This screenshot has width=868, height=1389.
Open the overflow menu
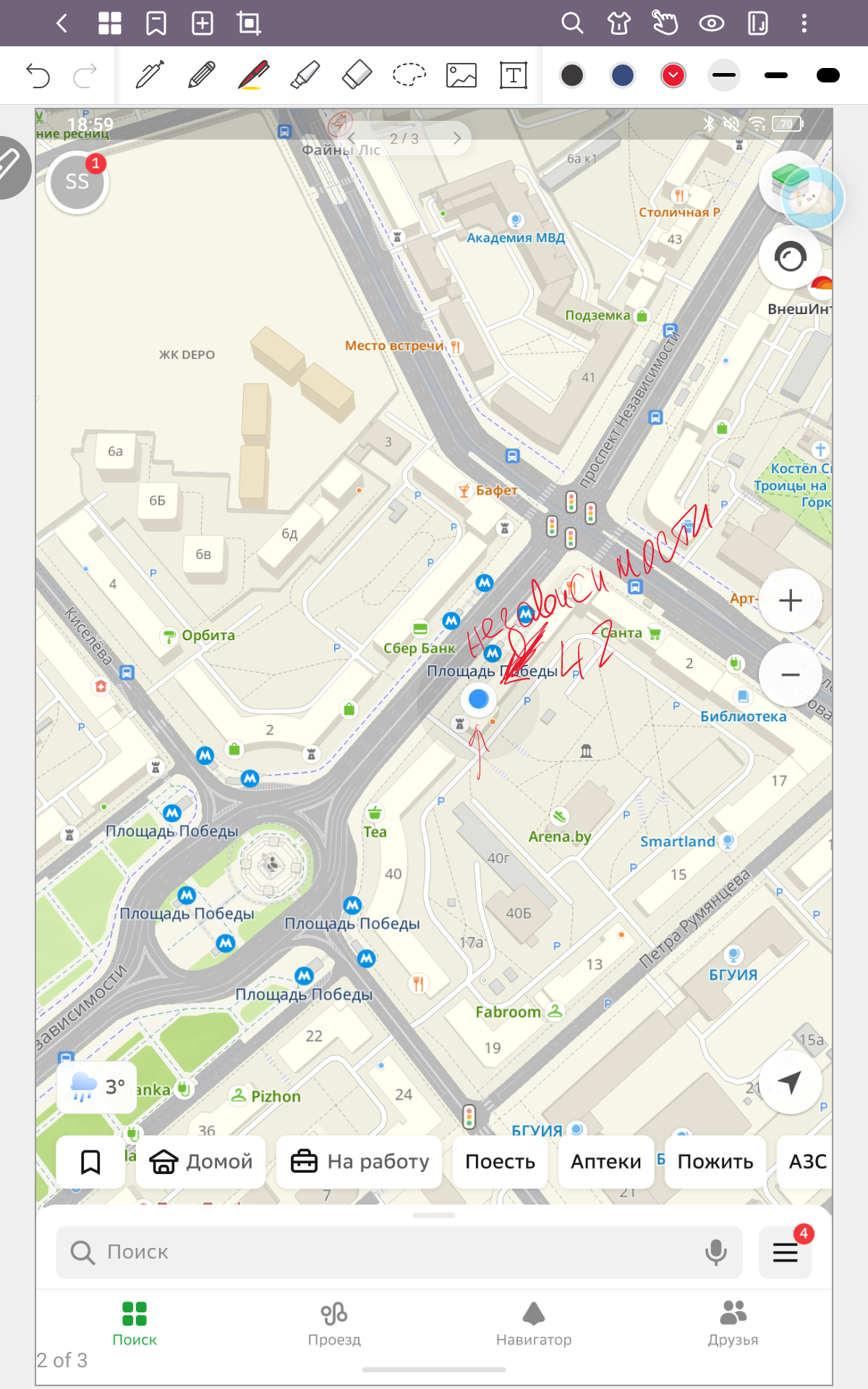coord(804,24)
